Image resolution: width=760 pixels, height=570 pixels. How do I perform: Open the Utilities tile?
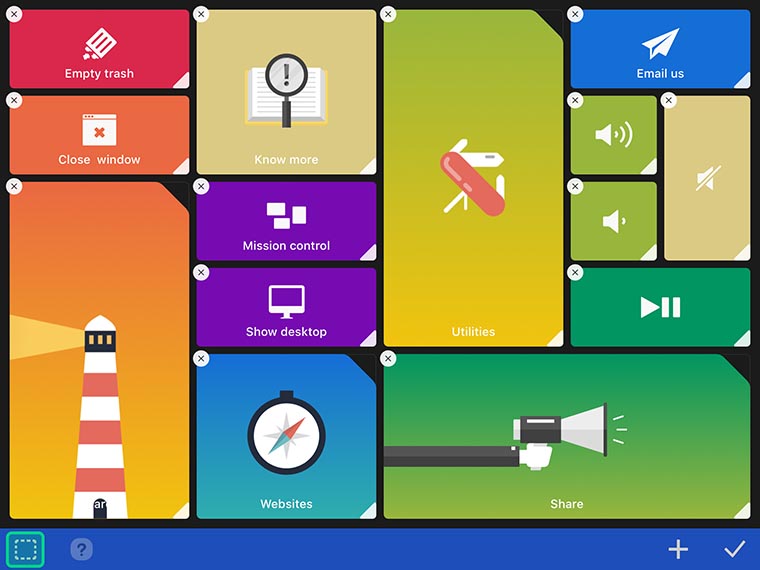pos(473,180)
